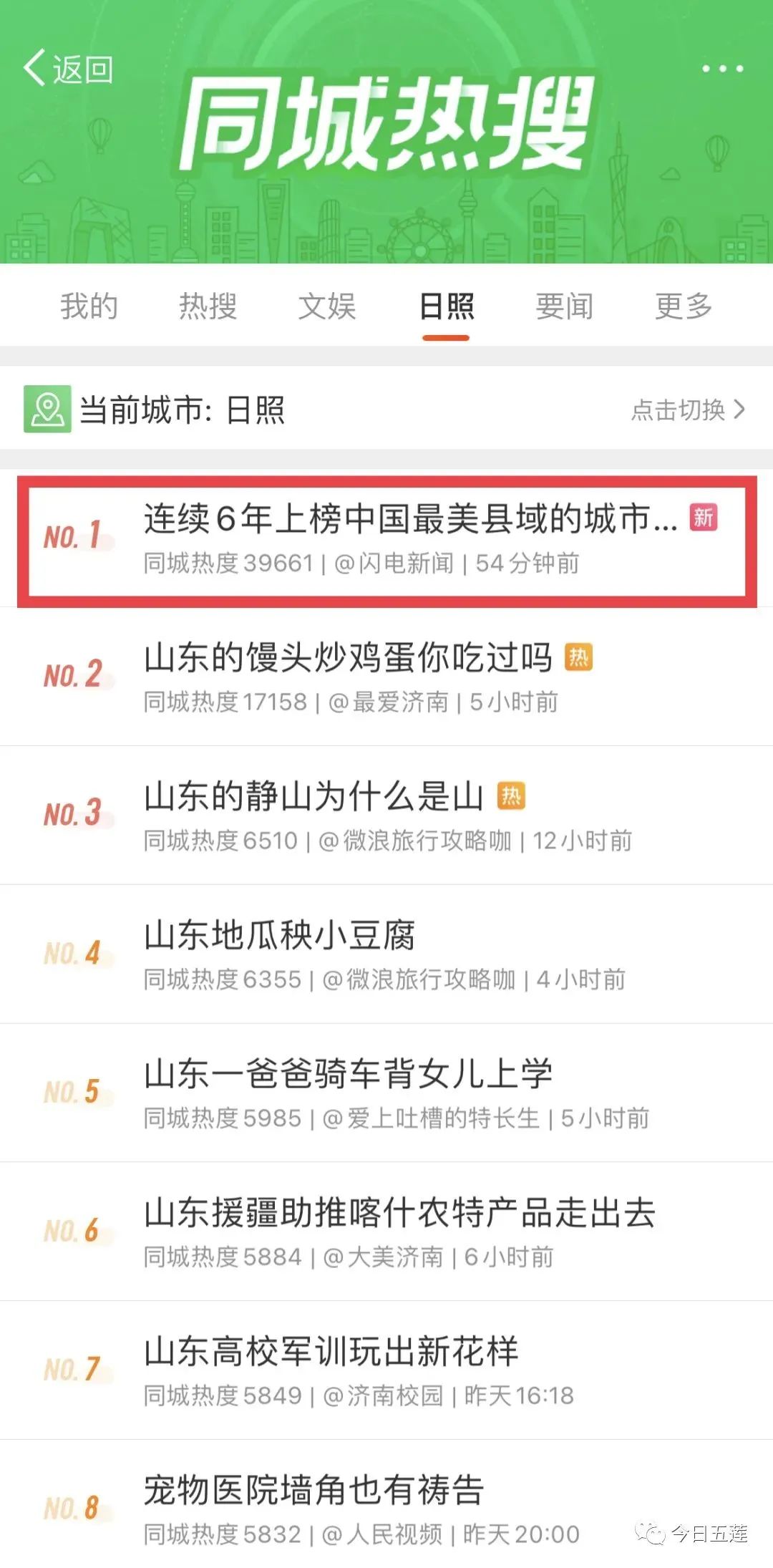Tap 点击切换 to change city
The width and height of the screenshot is (773, 1568).
tap(687, 410)
